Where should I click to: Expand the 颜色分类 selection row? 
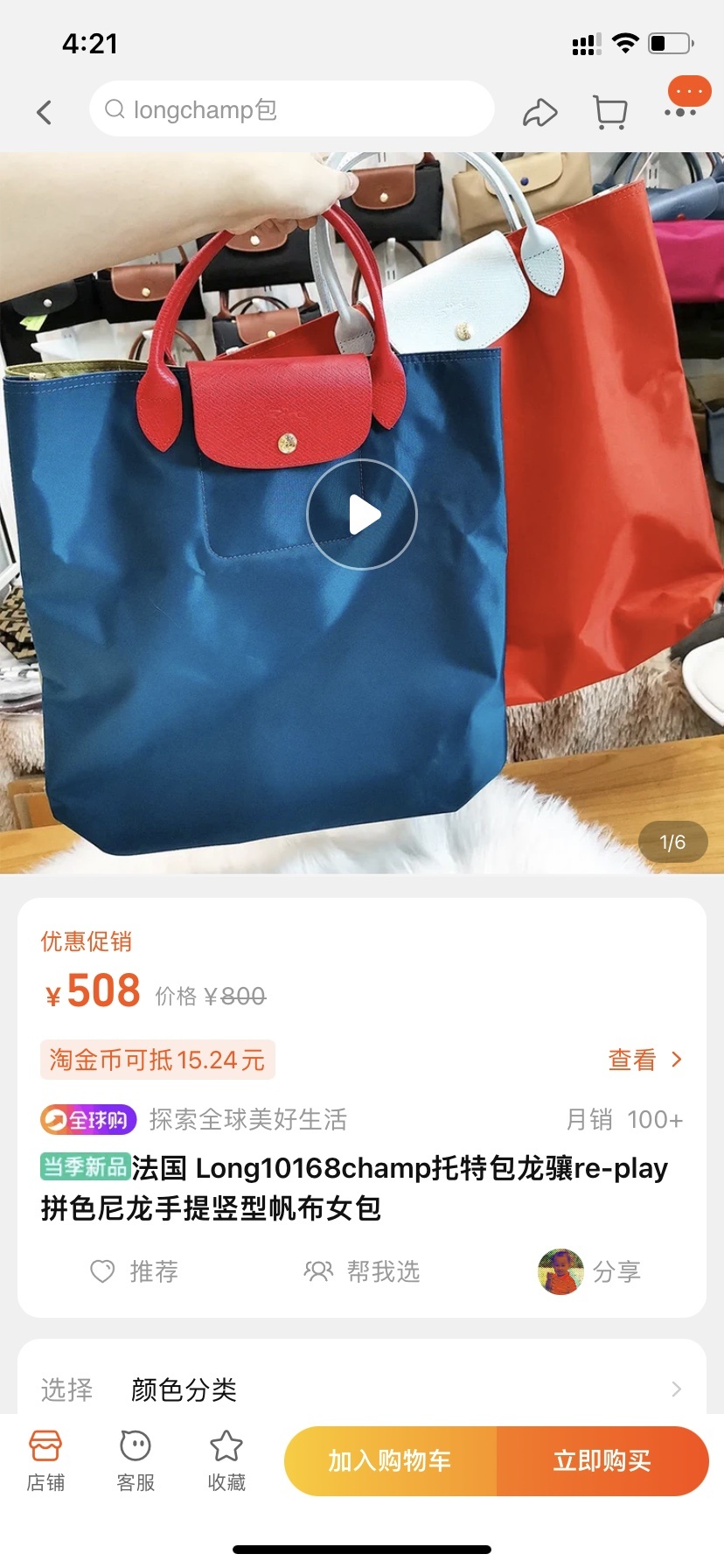362,1389
